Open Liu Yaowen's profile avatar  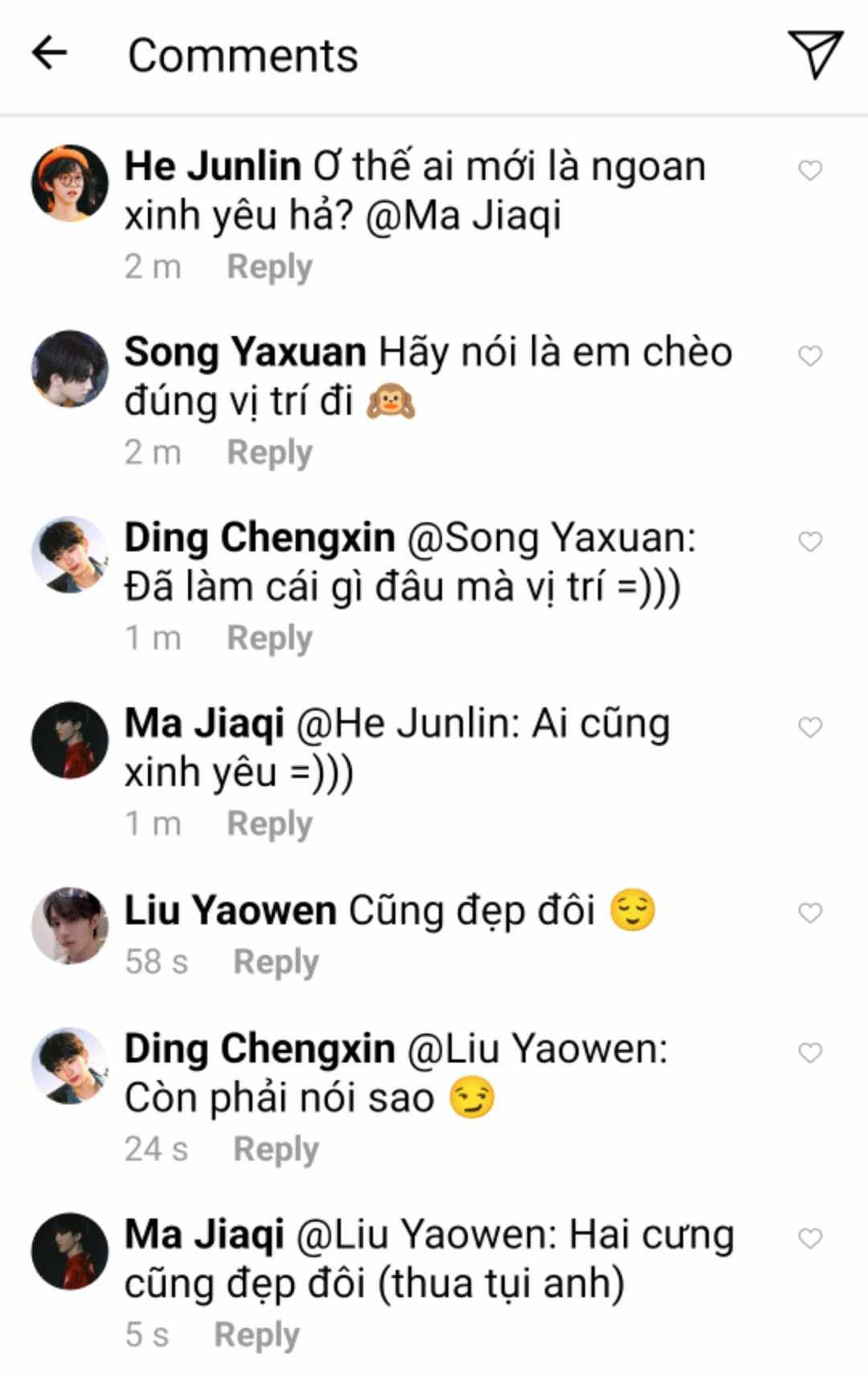[x=70, y=925]
